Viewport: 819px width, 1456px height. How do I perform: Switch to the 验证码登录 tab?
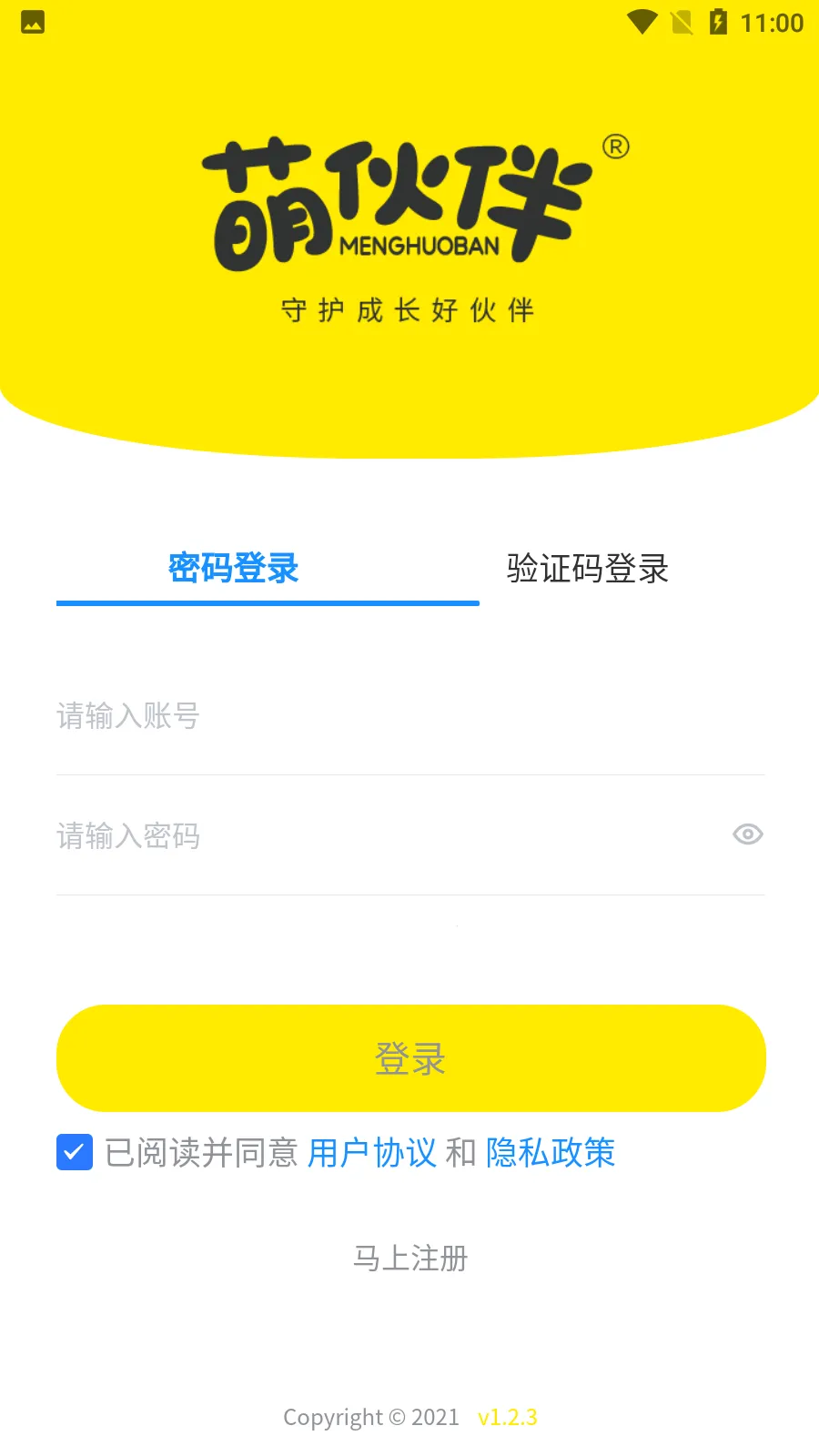[x=588, y=569]
